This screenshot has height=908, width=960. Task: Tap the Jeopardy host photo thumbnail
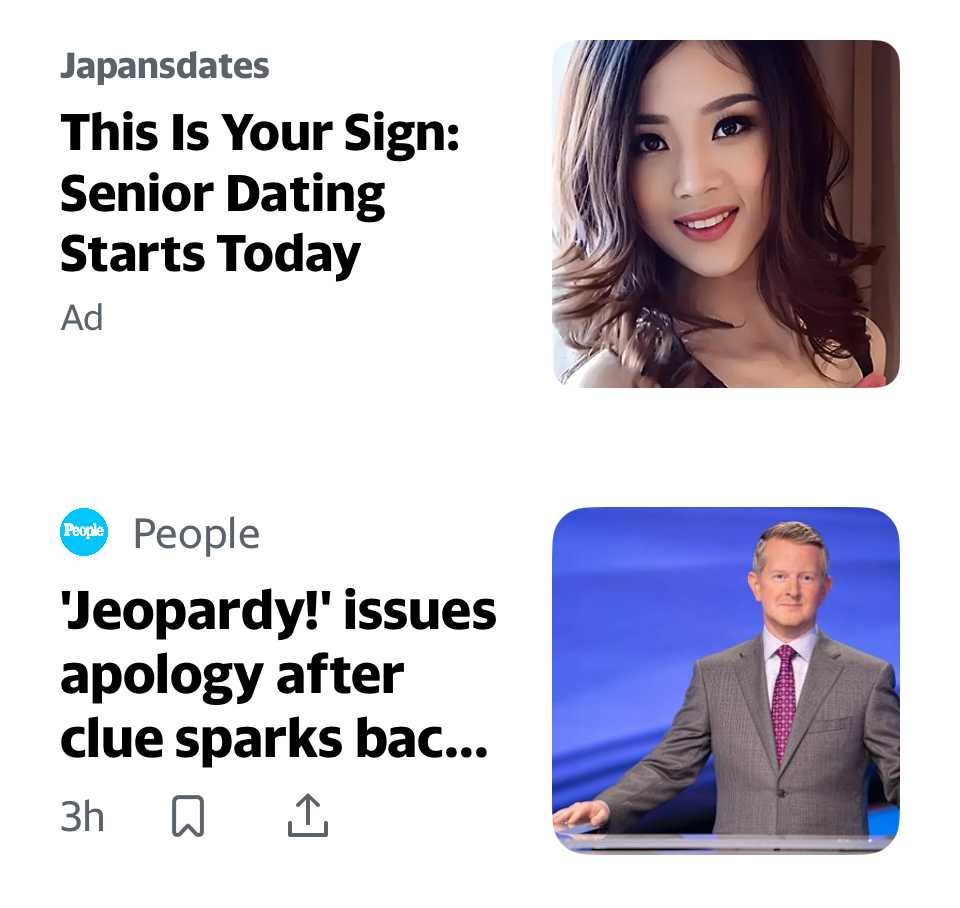coord(725,680)
